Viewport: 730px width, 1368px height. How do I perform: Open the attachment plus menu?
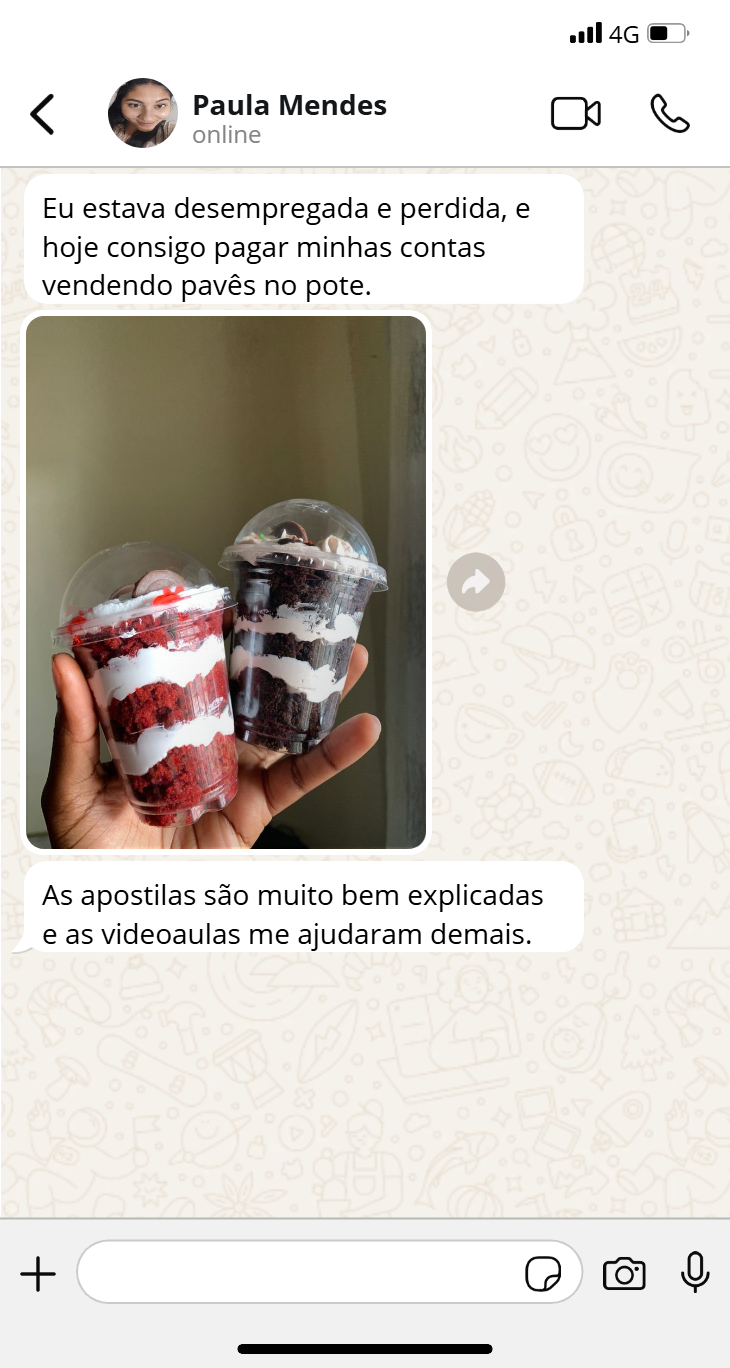tap(38, 1274)
